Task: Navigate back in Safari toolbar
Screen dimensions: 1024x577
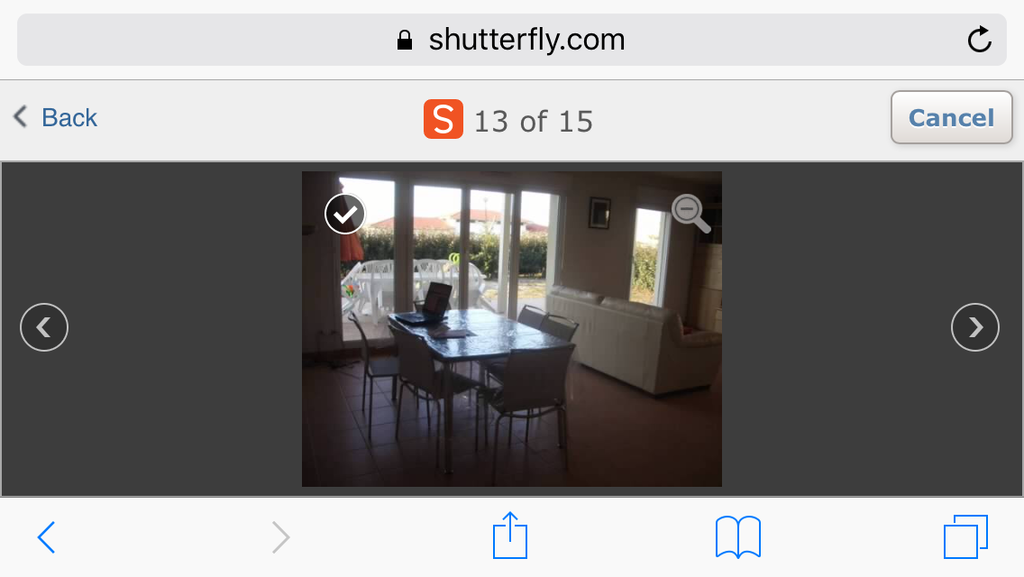Action: point(46,538)
